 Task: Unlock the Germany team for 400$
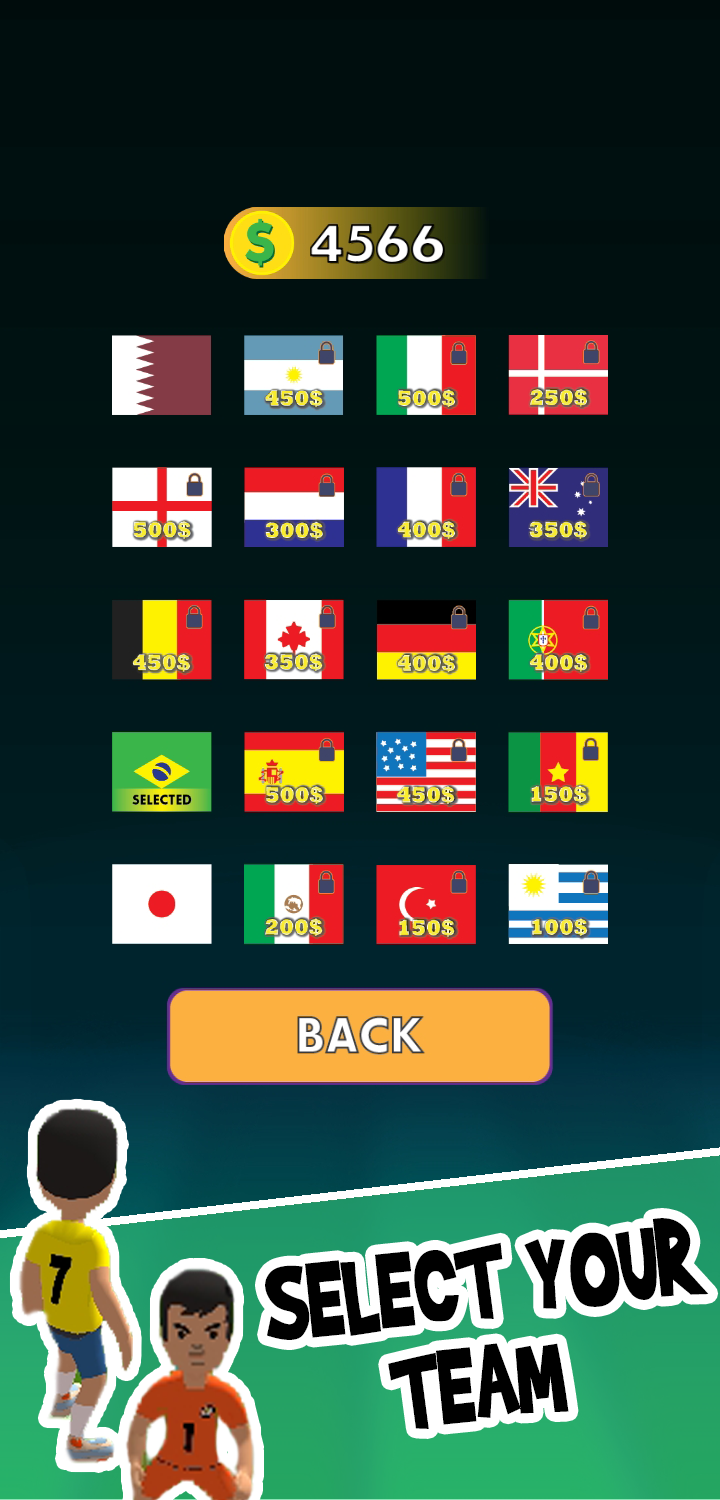coord(426,640)
